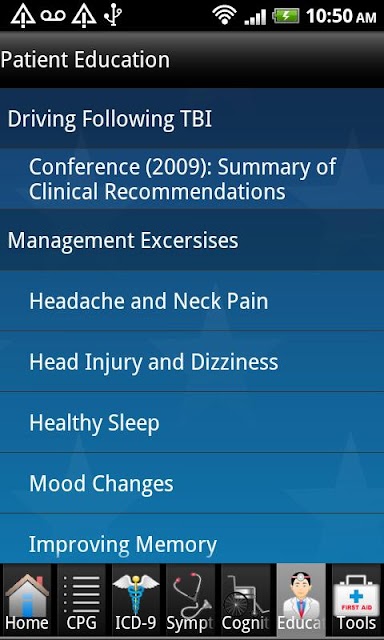This screenshot has width=384, height=640.
Task: Open the ICD-9 tab
Action: pos(136,600)
